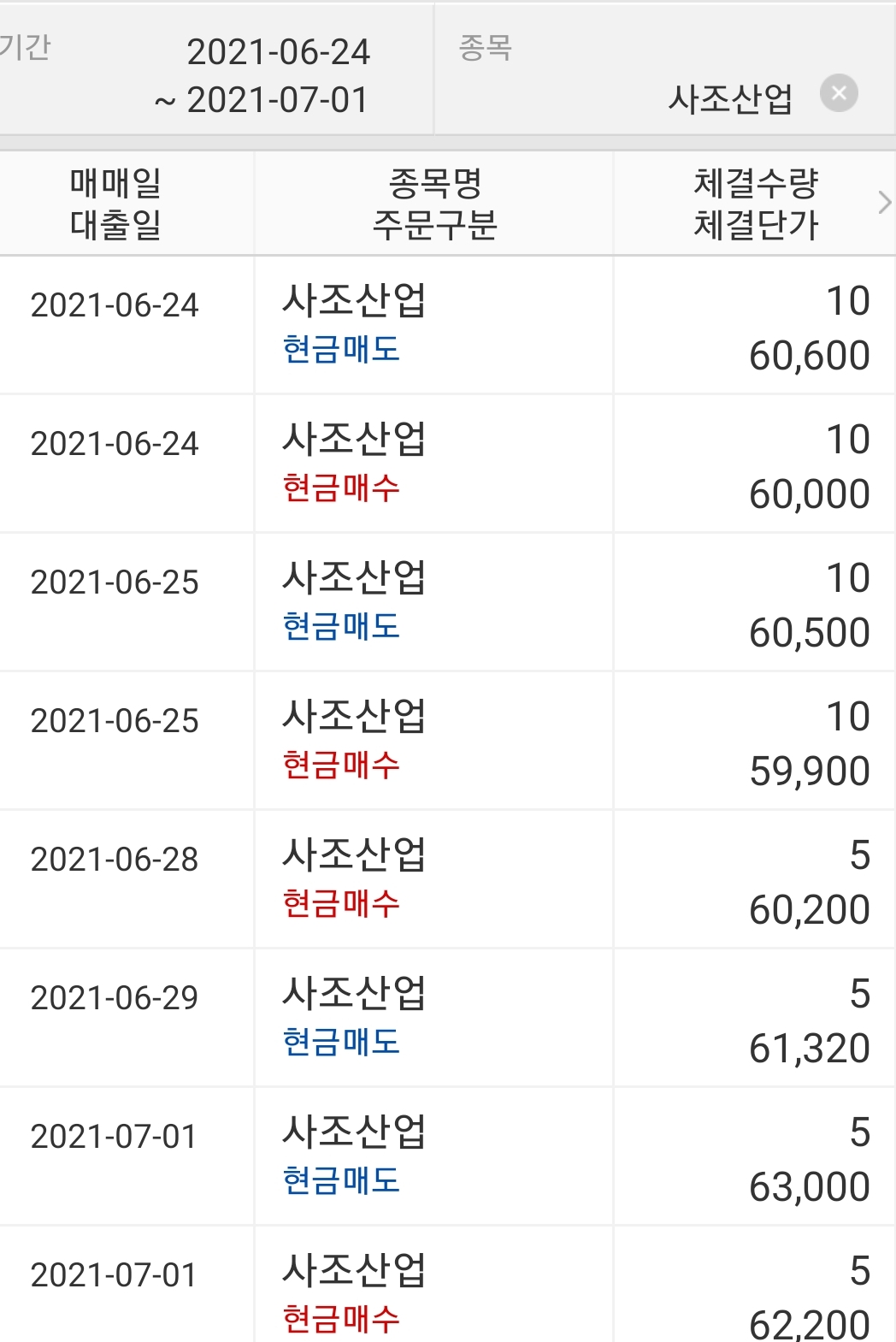Show more columns with the header arrow
The height and width of the screenshot is (1342, 896).
[884, 204]
